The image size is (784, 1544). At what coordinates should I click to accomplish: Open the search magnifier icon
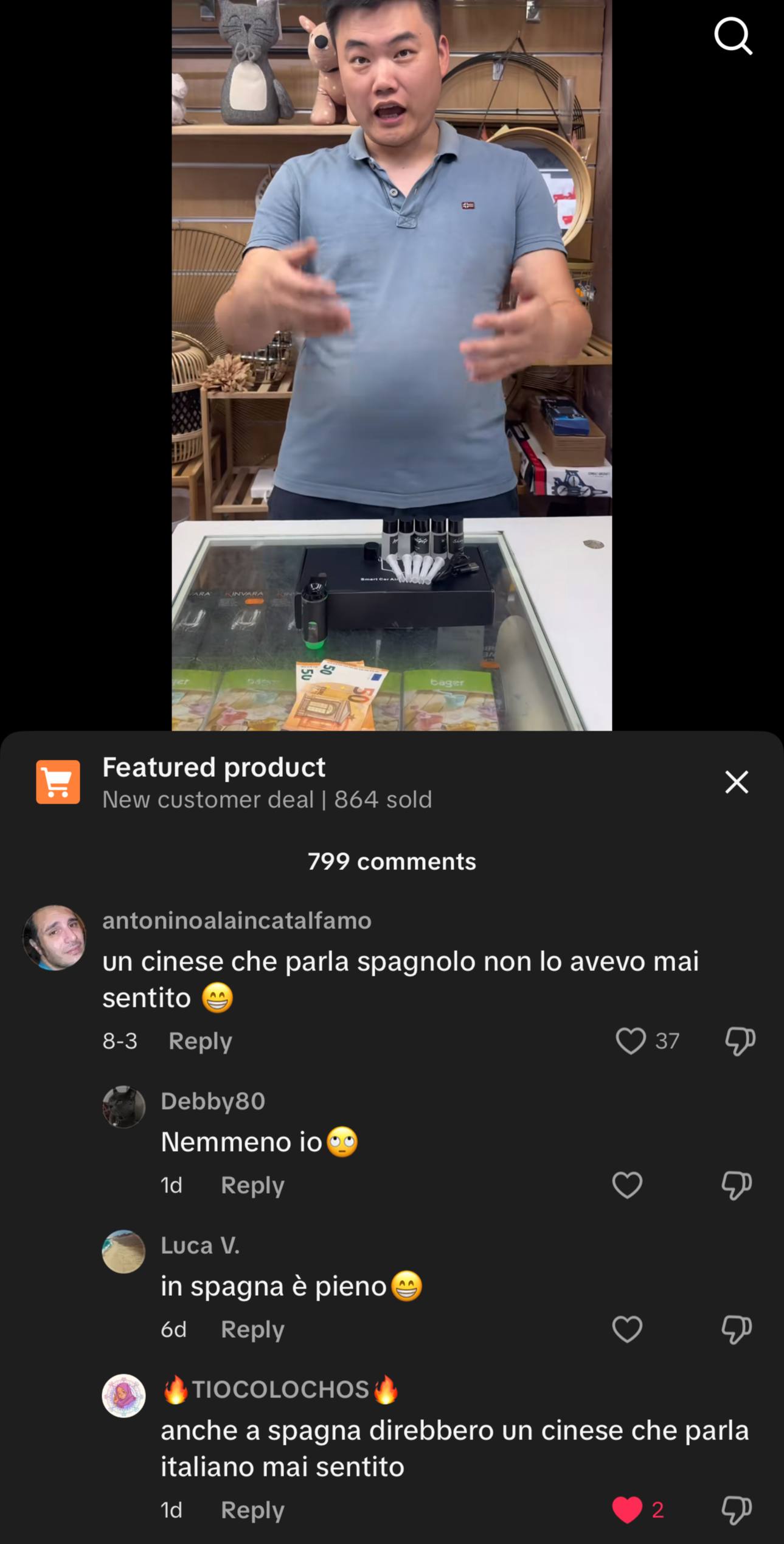point(733,37)
